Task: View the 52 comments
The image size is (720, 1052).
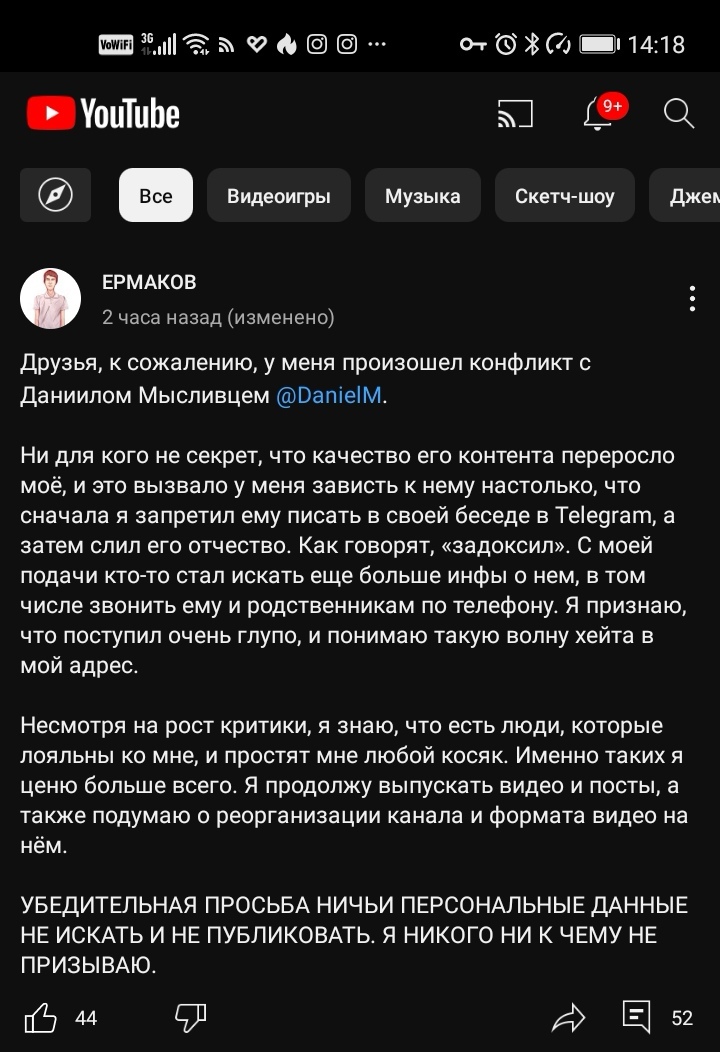Action: tap(637, 1017)
